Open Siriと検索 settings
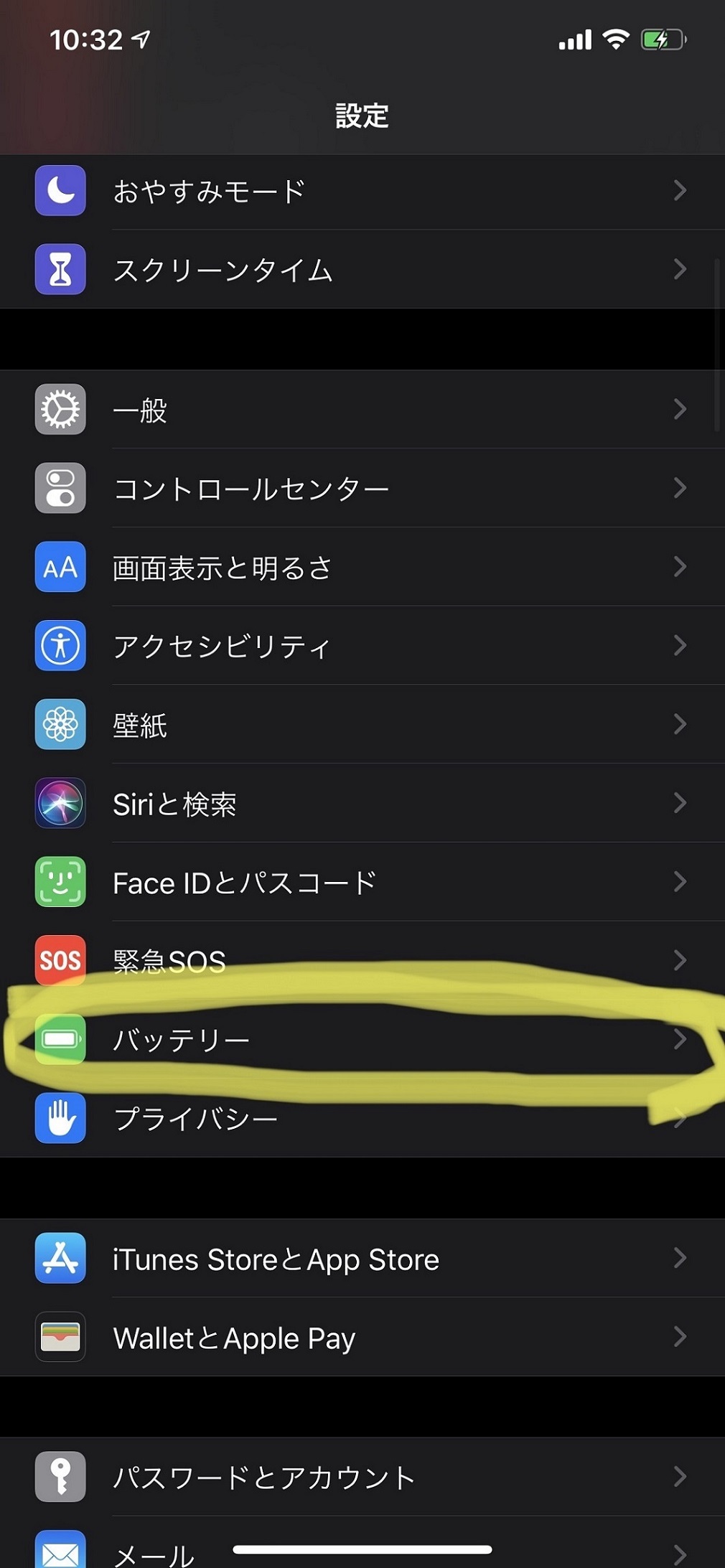Viewport: 725px width, 1568px height. click(x=362, y=804)
